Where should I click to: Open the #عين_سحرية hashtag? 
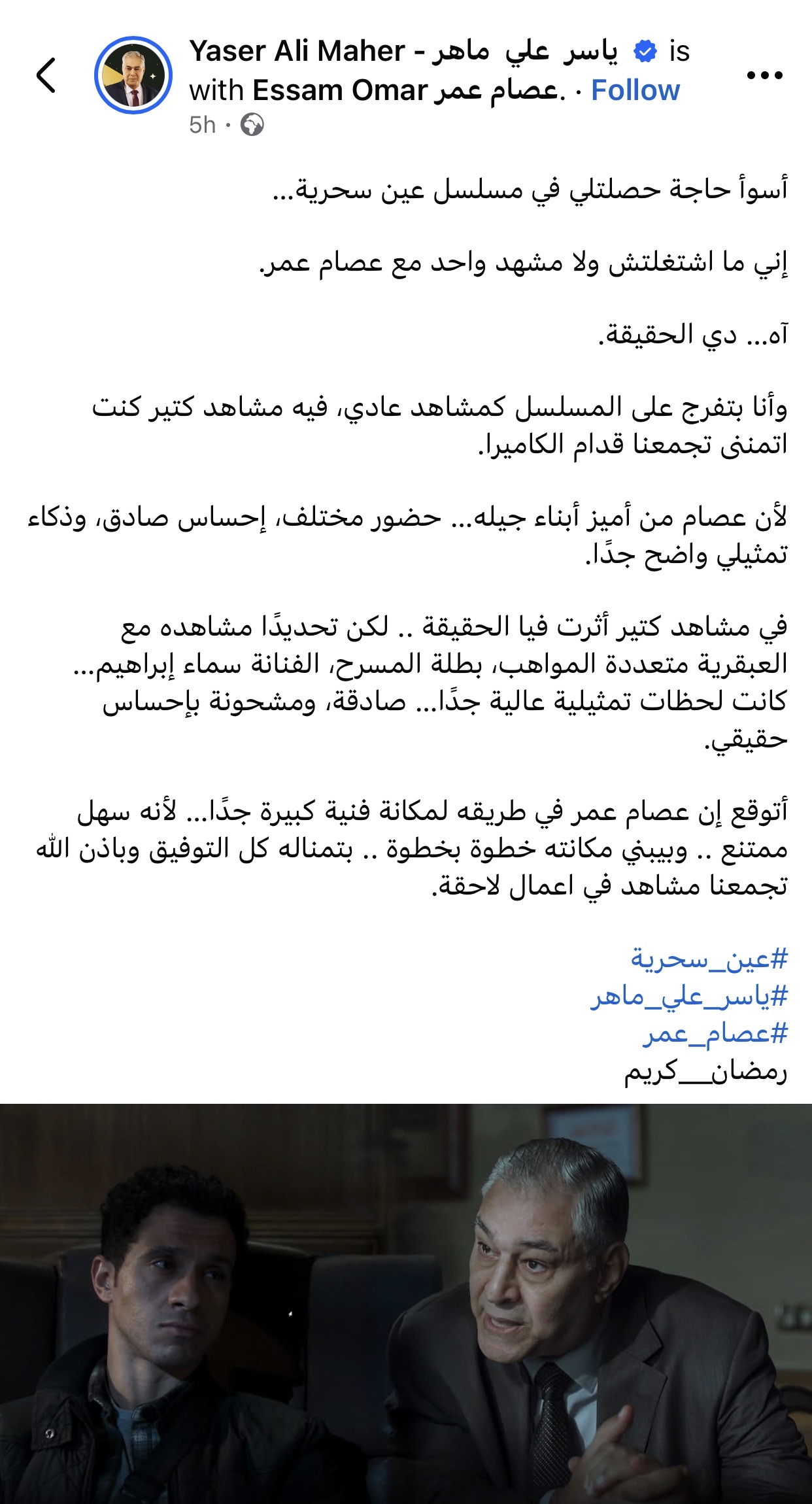709,959
